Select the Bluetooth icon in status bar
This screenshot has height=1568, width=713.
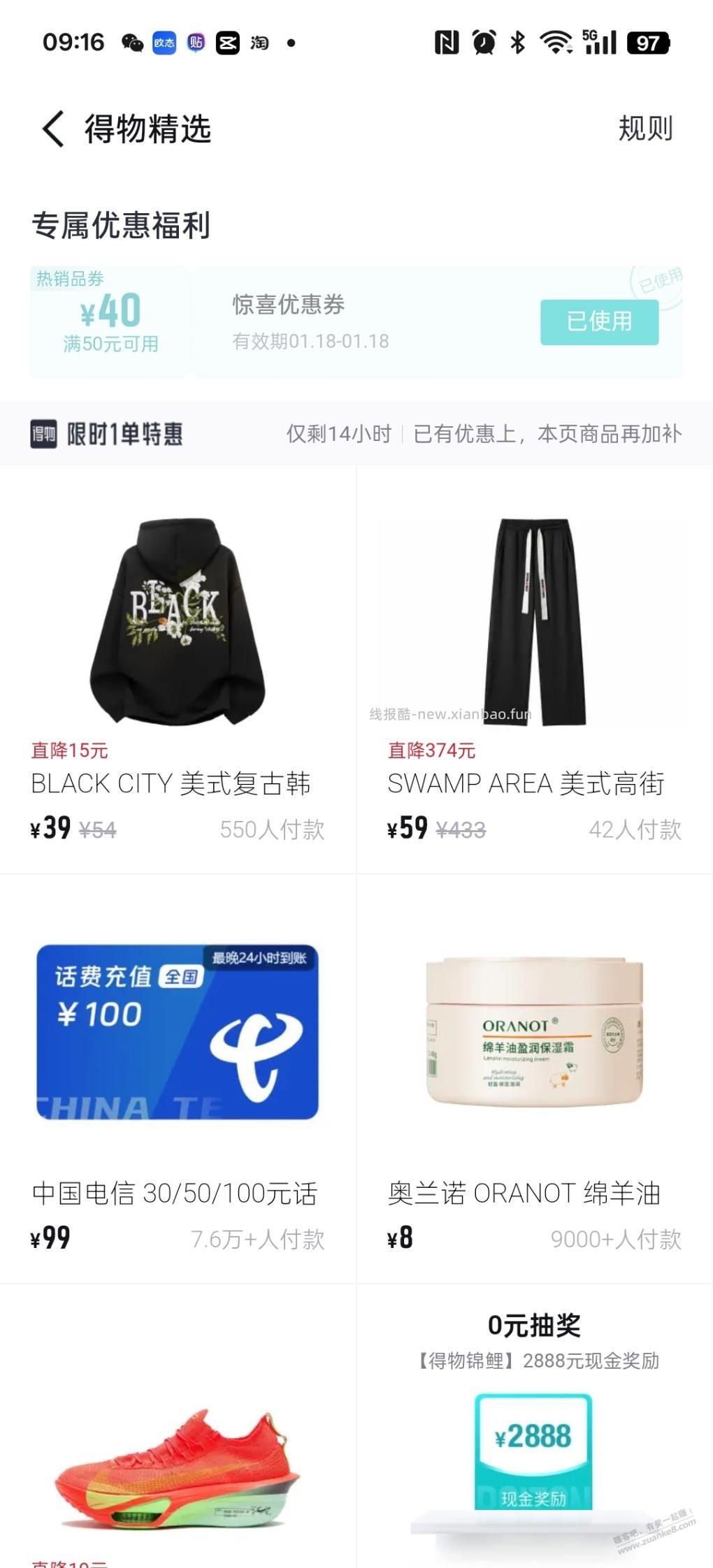click(x=517, y=42)
